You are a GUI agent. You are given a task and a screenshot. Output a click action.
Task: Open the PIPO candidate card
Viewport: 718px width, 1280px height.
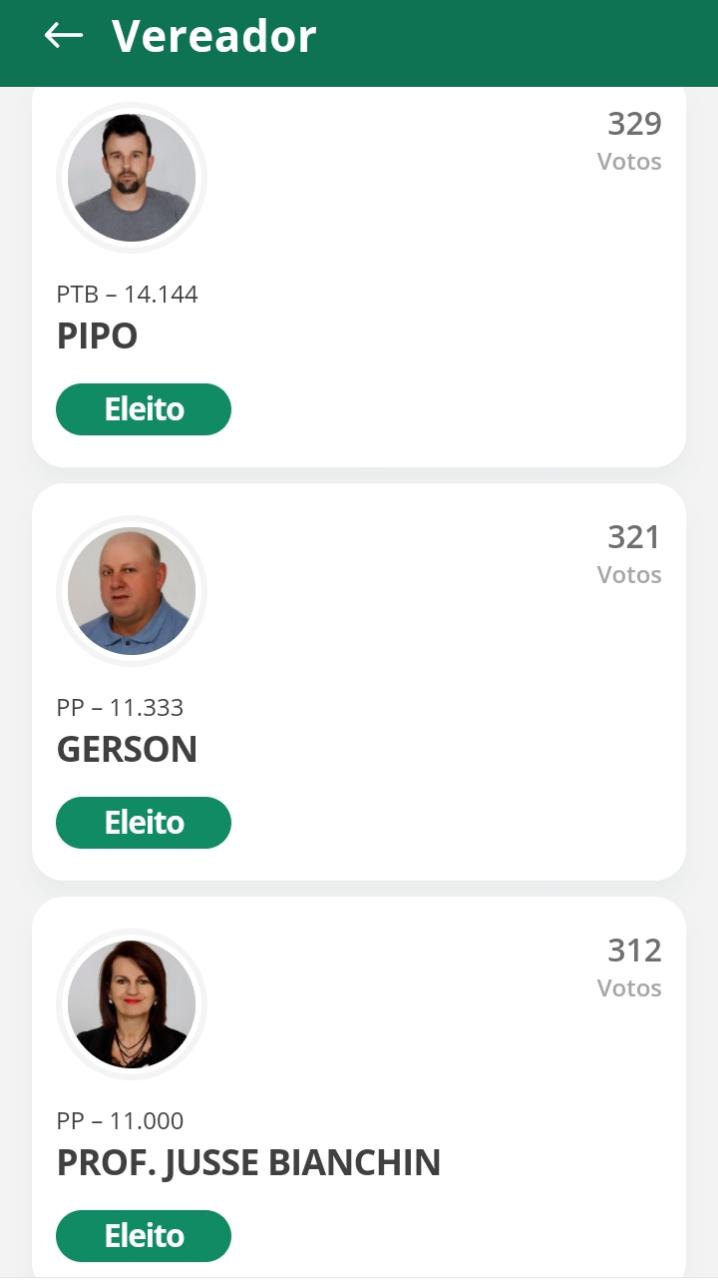358,276
